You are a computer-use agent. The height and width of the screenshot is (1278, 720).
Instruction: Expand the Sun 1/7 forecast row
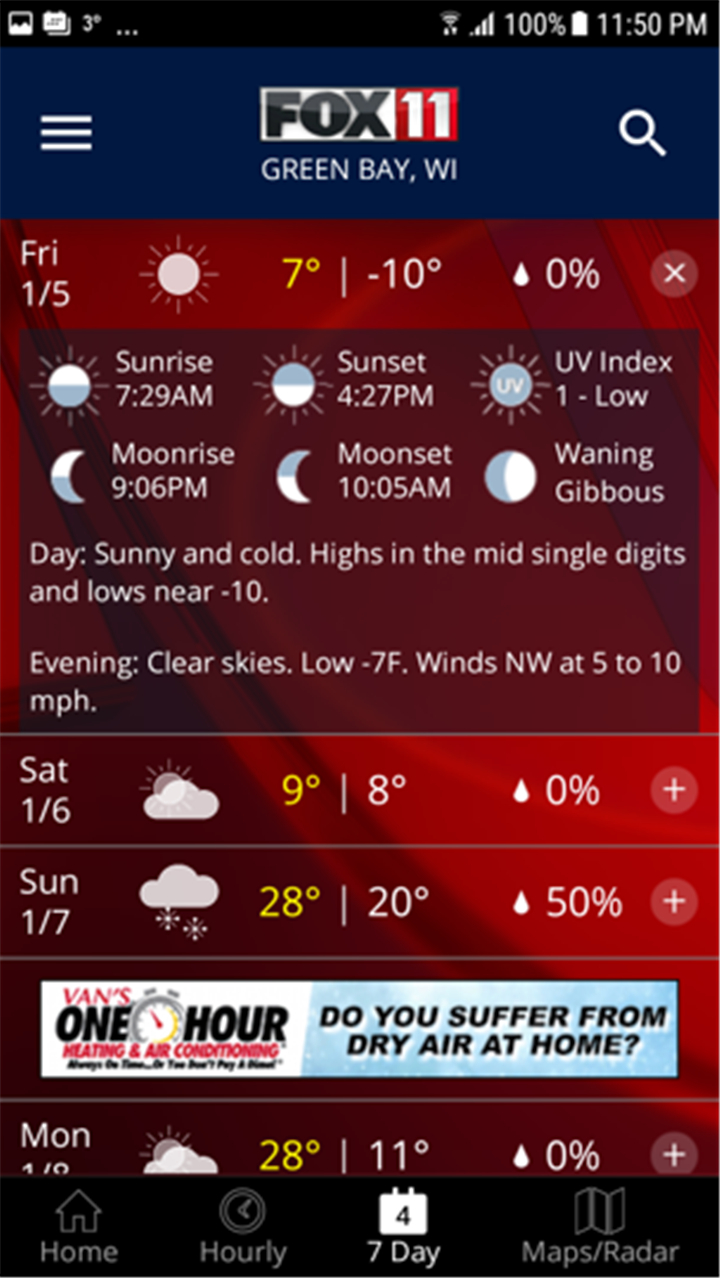(x=674, y=902)
